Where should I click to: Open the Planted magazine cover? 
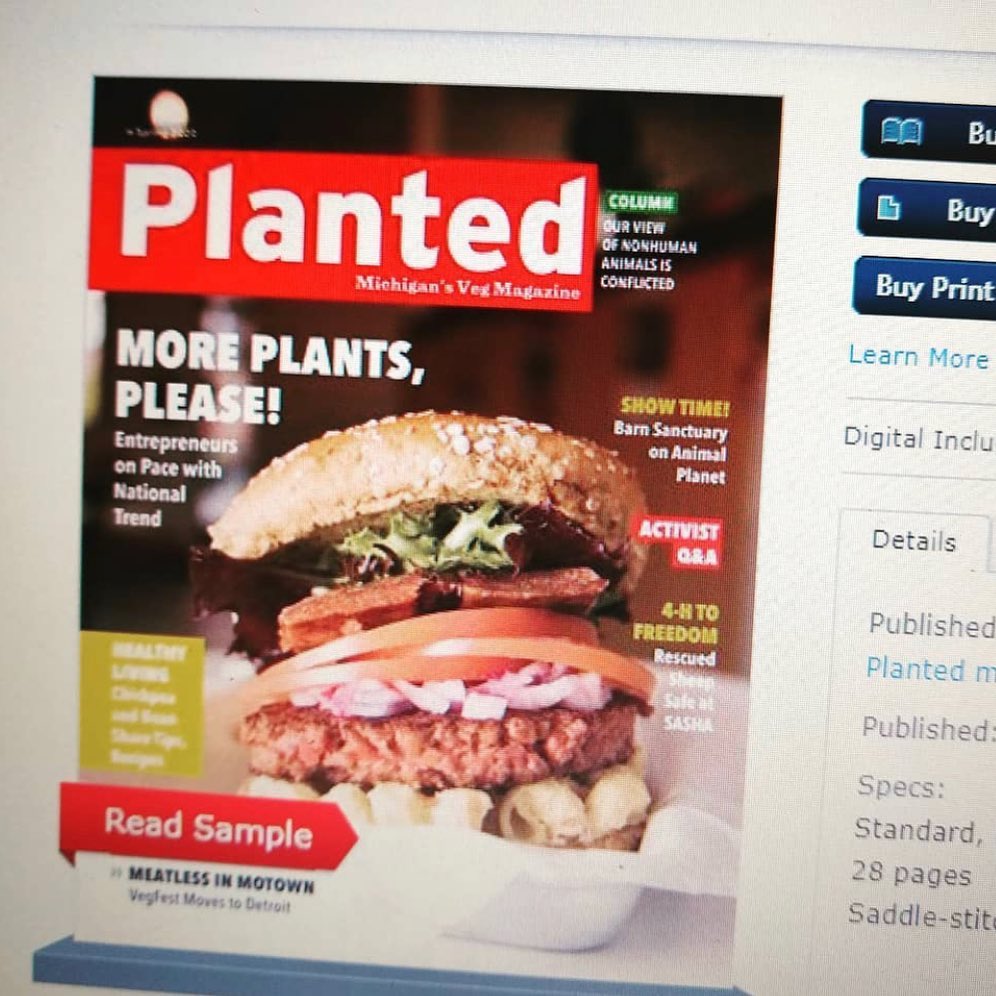[x=430, y=500]
